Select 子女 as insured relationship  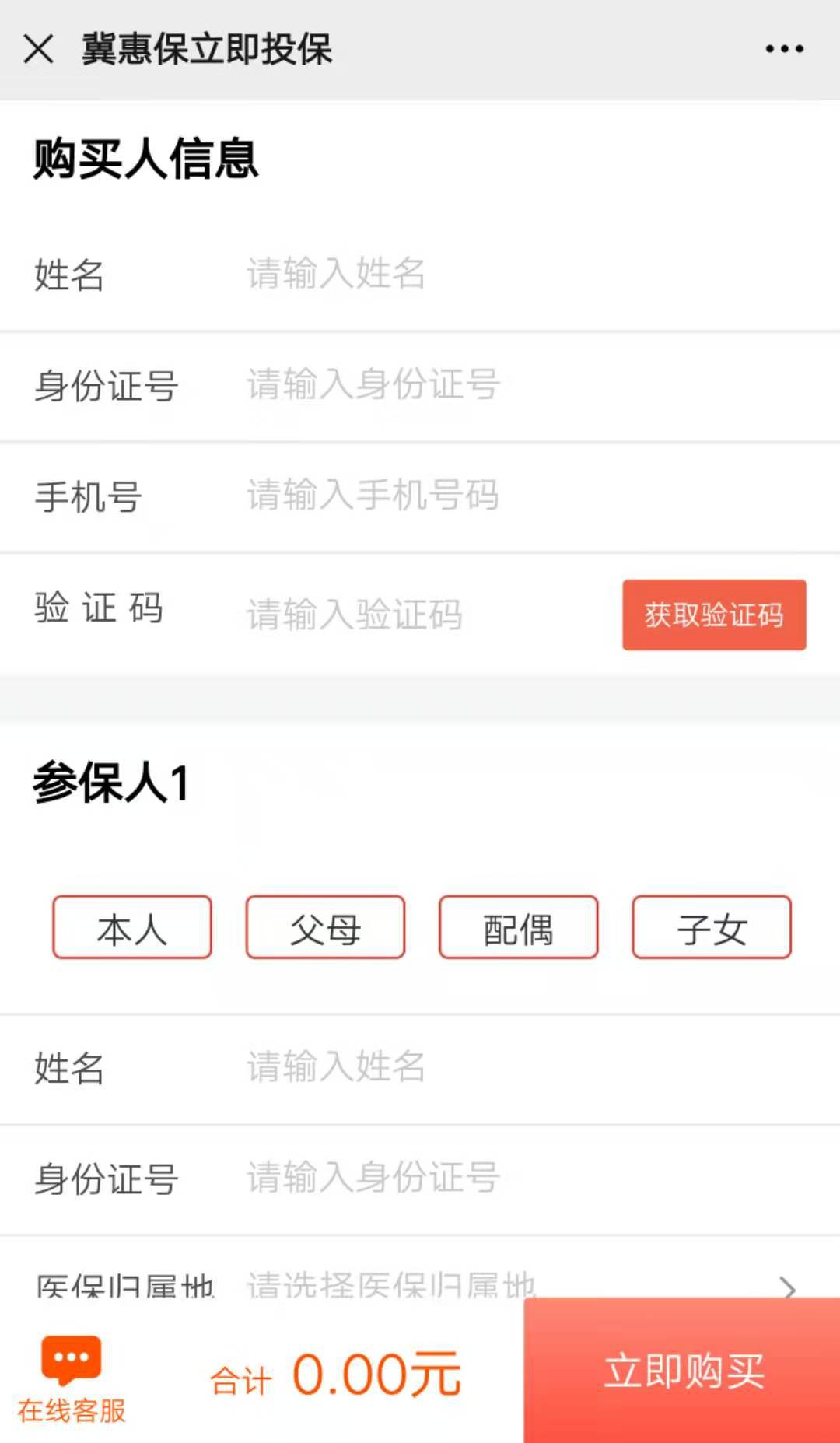point(711,927)
